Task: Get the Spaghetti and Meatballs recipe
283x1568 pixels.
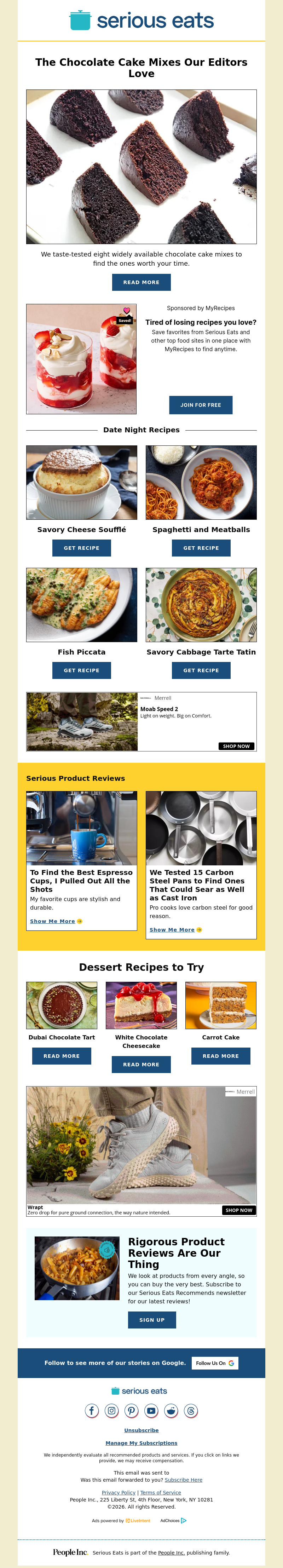Action: tap(201, 548)
